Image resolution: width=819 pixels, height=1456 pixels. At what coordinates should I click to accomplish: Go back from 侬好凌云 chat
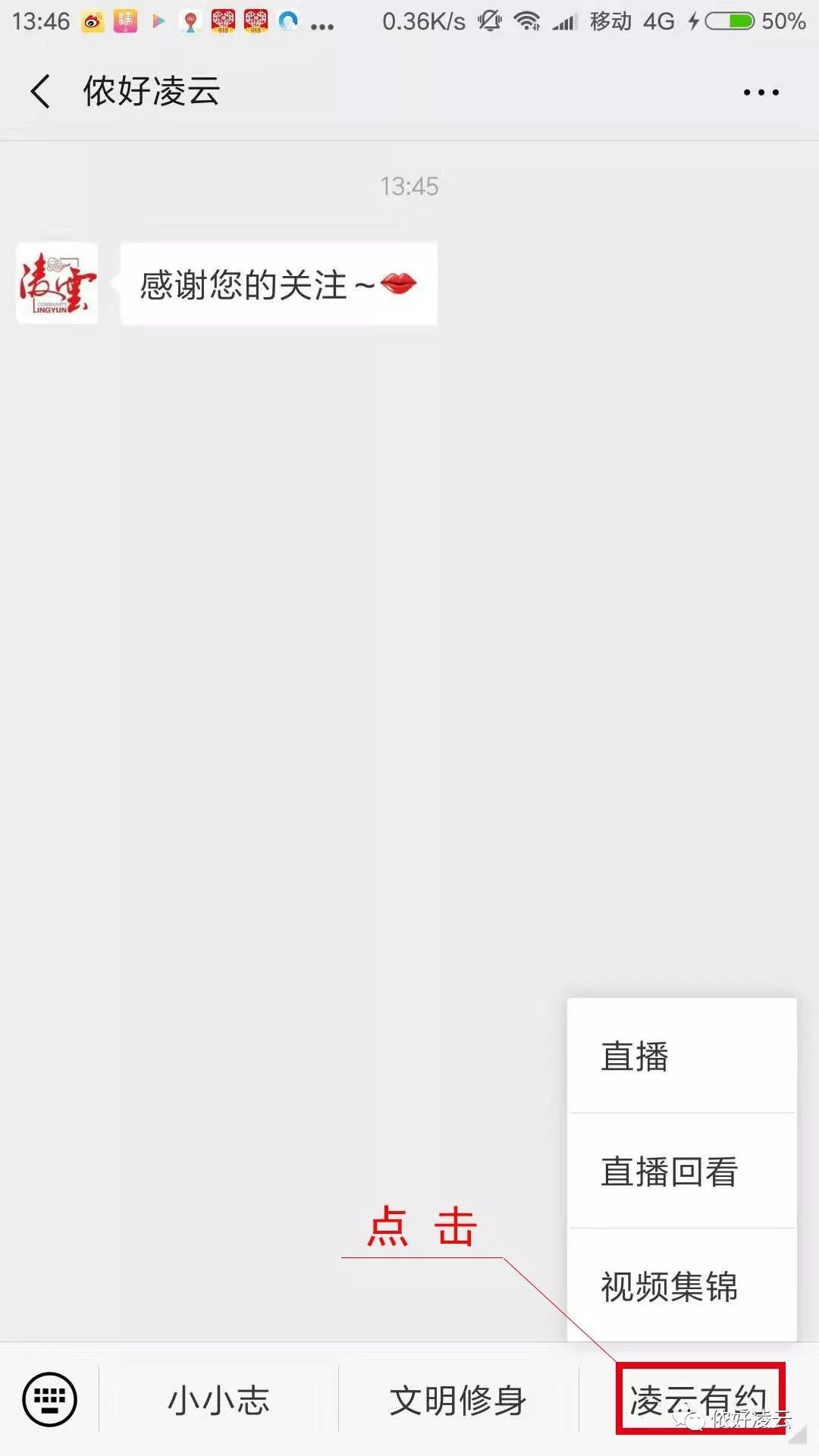pos(41,92)
